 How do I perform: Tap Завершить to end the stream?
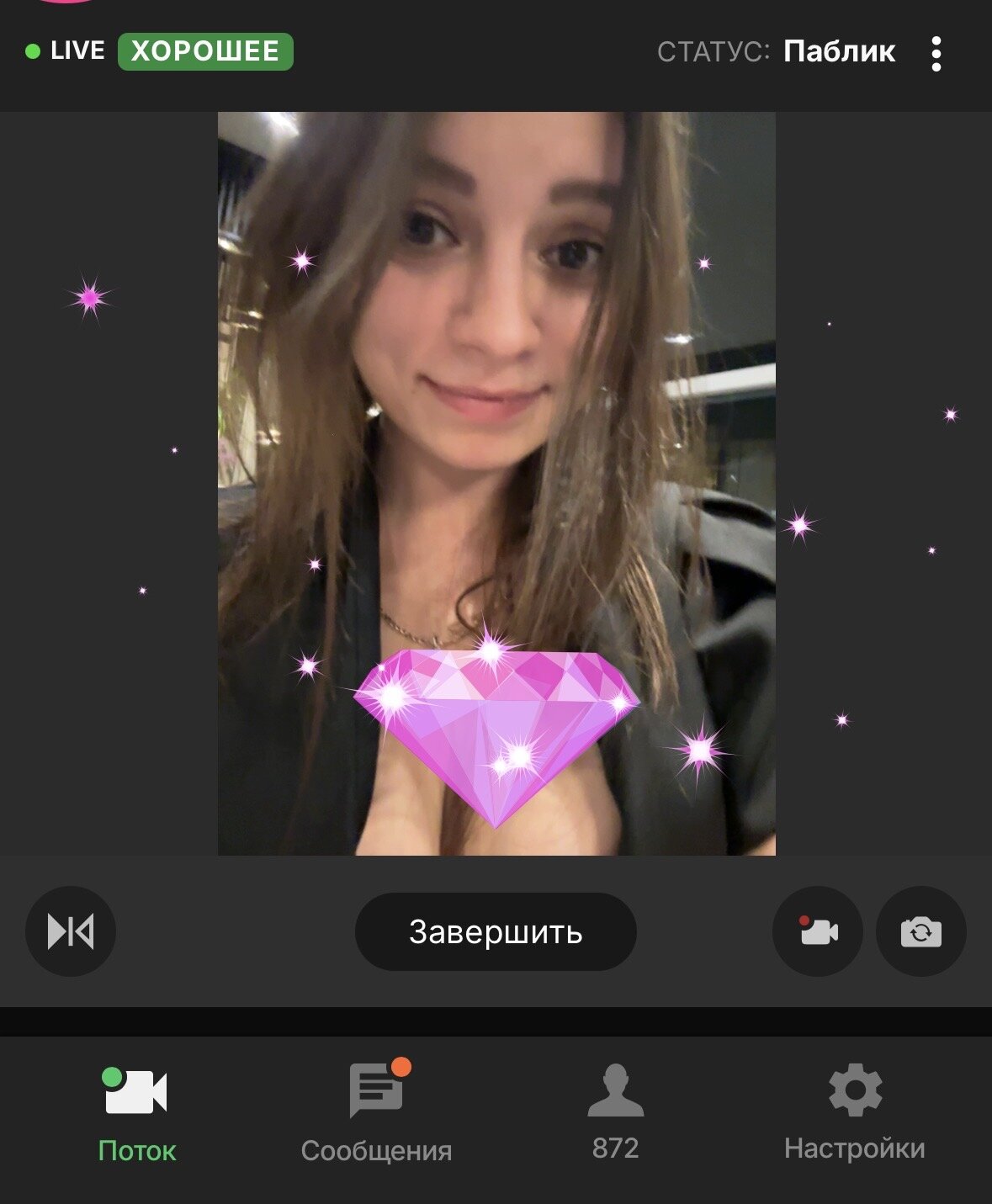[496, 931]
